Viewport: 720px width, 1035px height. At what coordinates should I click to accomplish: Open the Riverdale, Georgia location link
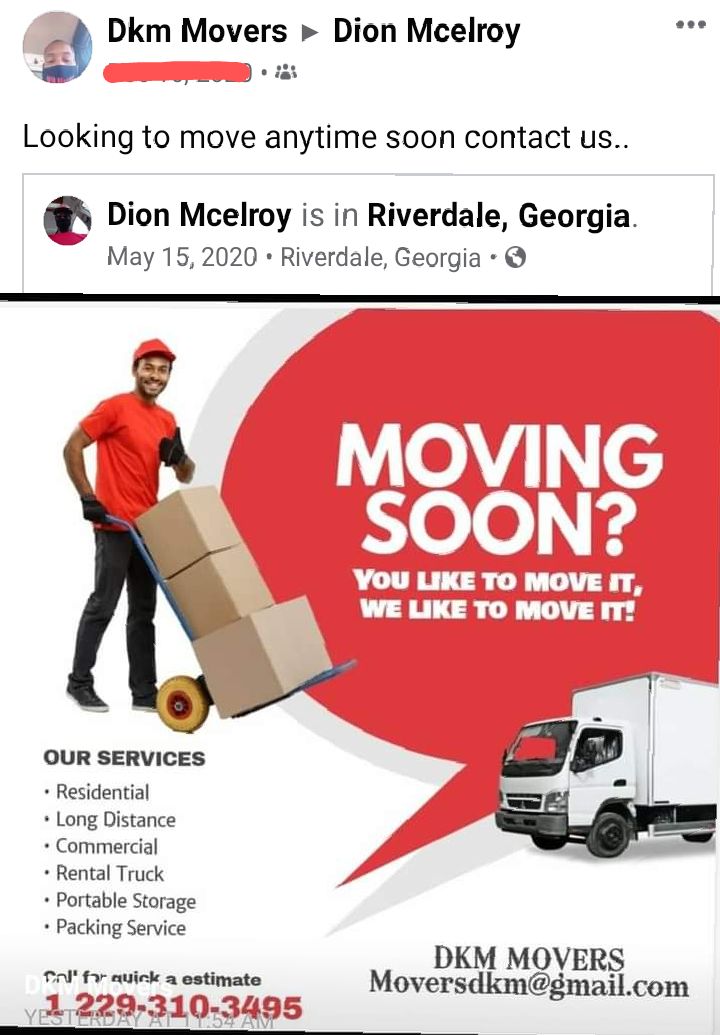[x=499, y=214]
